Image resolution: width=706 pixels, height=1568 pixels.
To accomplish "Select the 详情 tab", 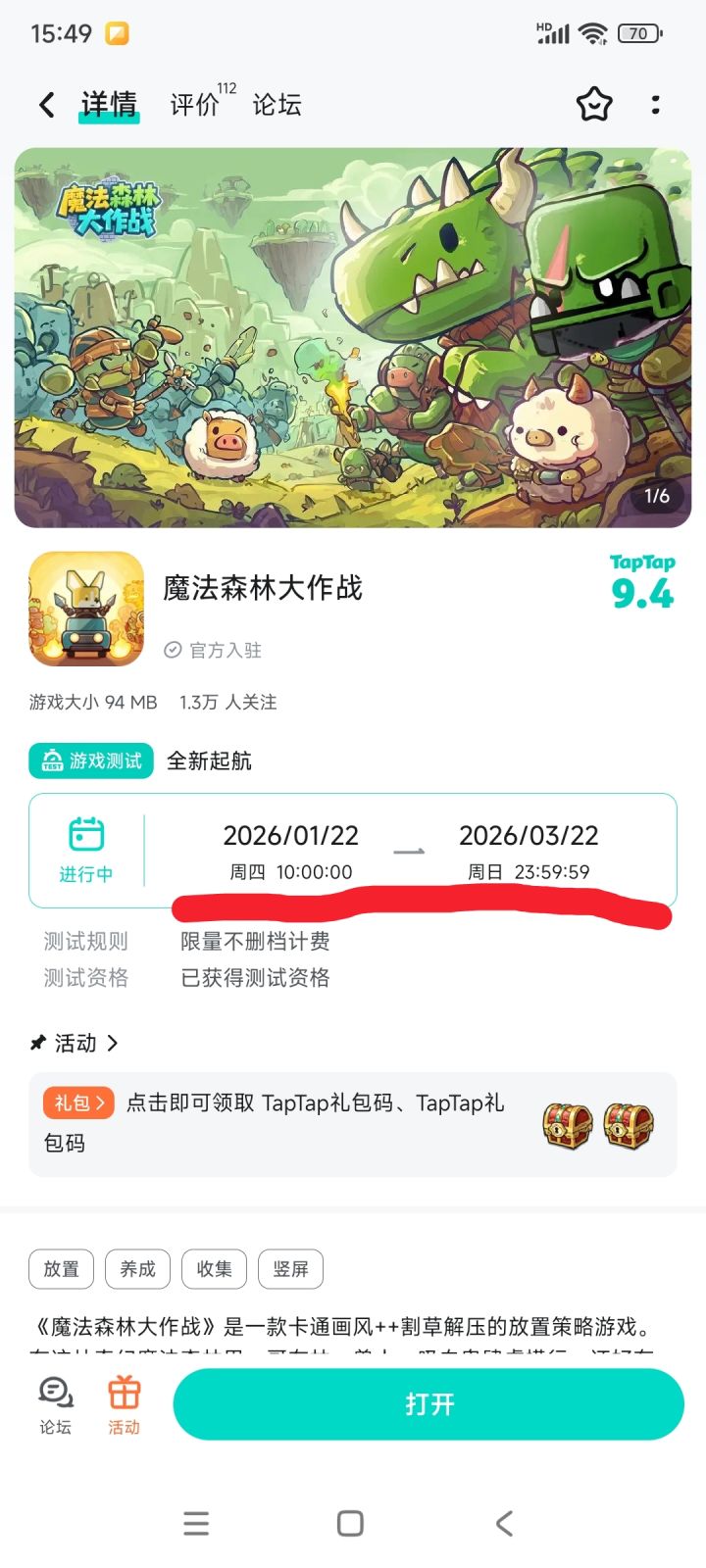I will click(x=108, y=102).
